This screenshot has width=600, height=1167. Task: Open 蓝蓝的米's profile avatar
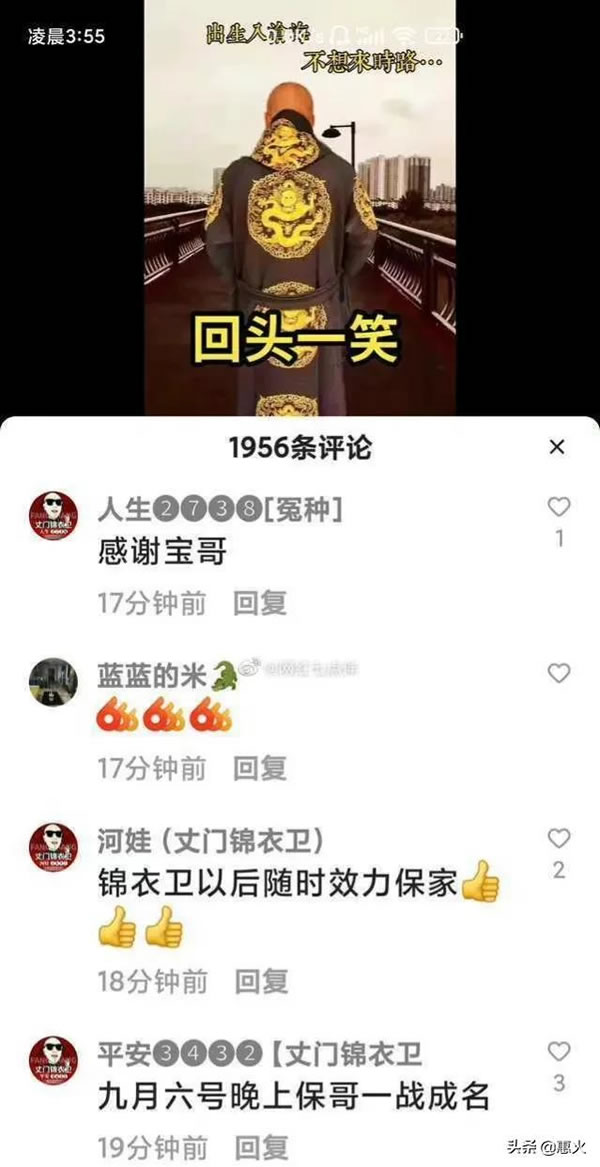coord(53,682)
